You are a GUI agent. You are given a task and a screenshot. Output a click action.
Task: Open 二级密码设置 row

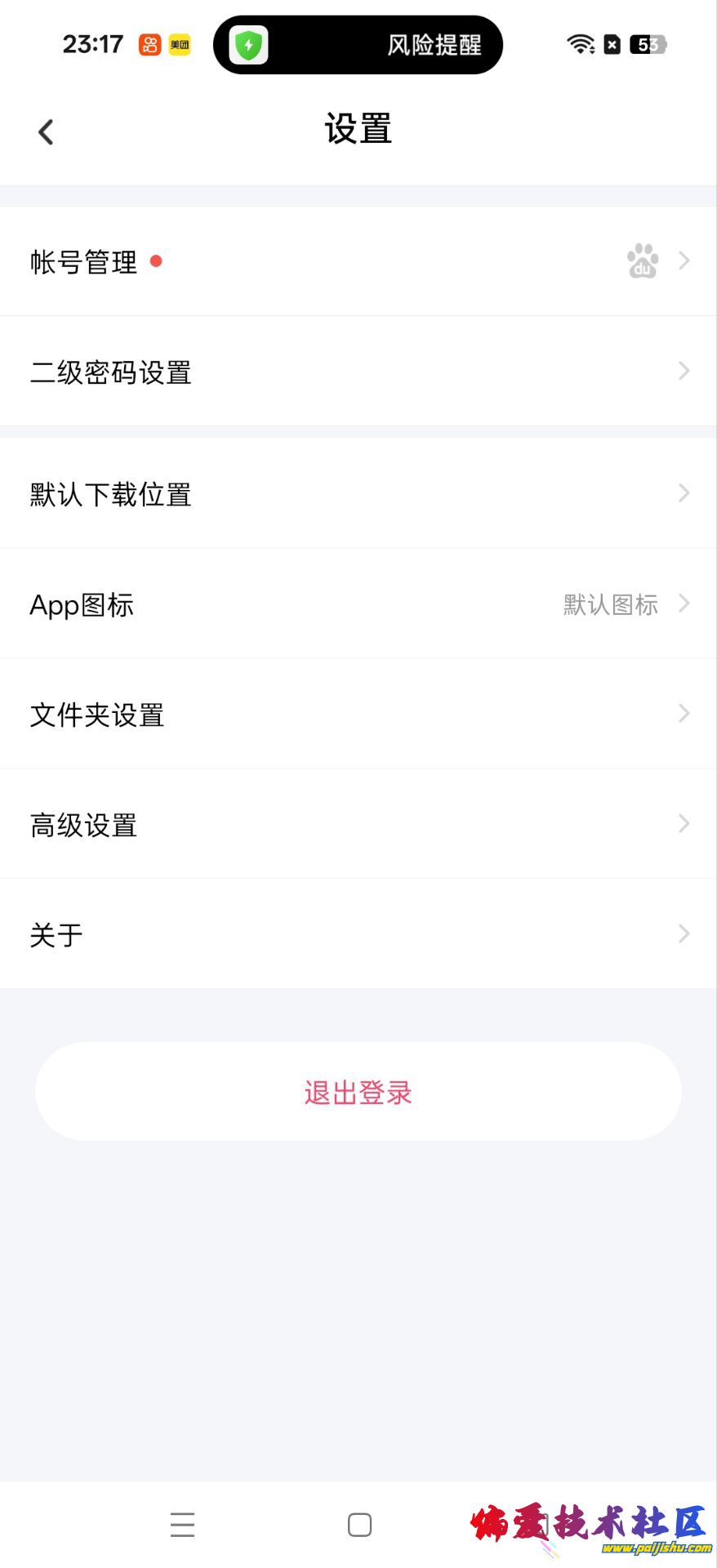click(358, 372)
